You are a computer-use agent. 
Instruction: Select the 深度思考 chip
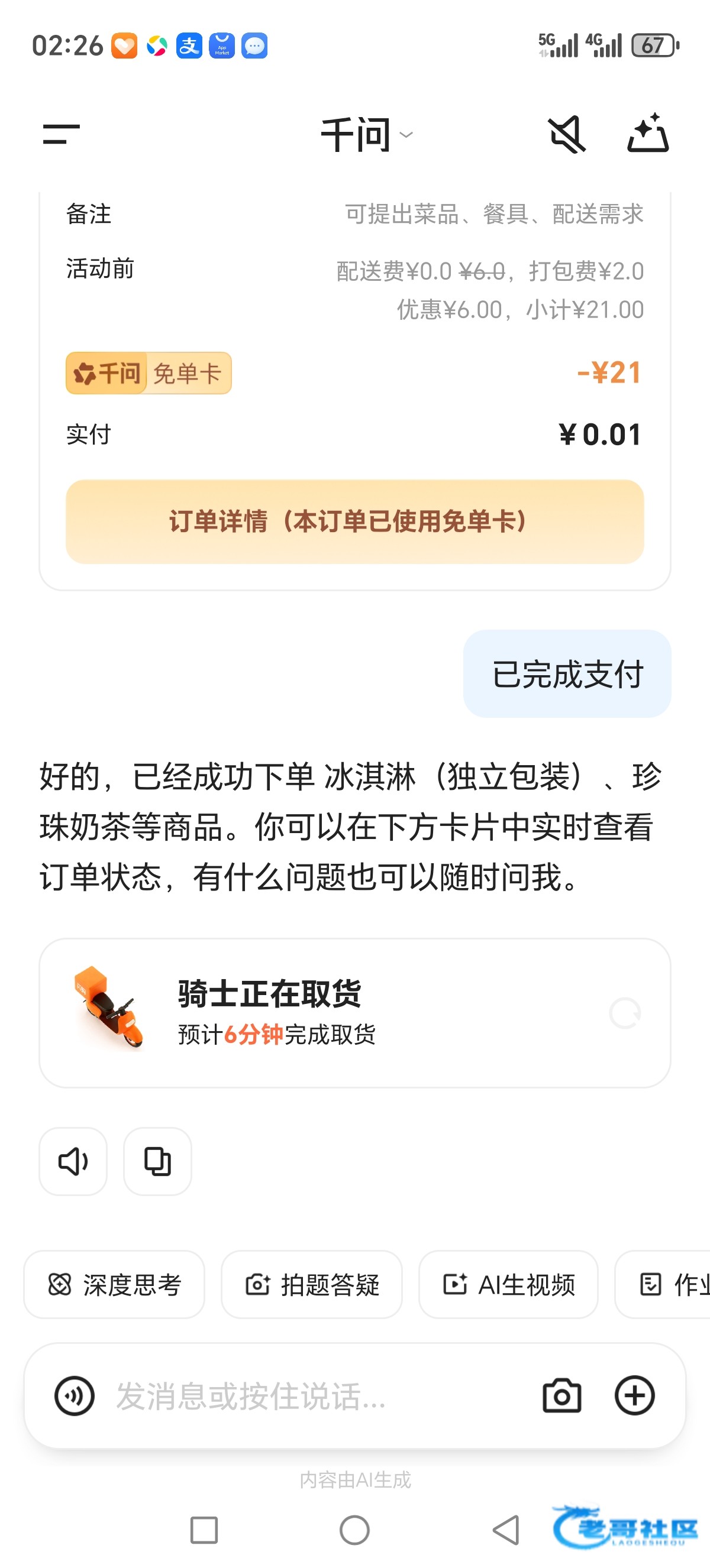[x=114, y=1284]
